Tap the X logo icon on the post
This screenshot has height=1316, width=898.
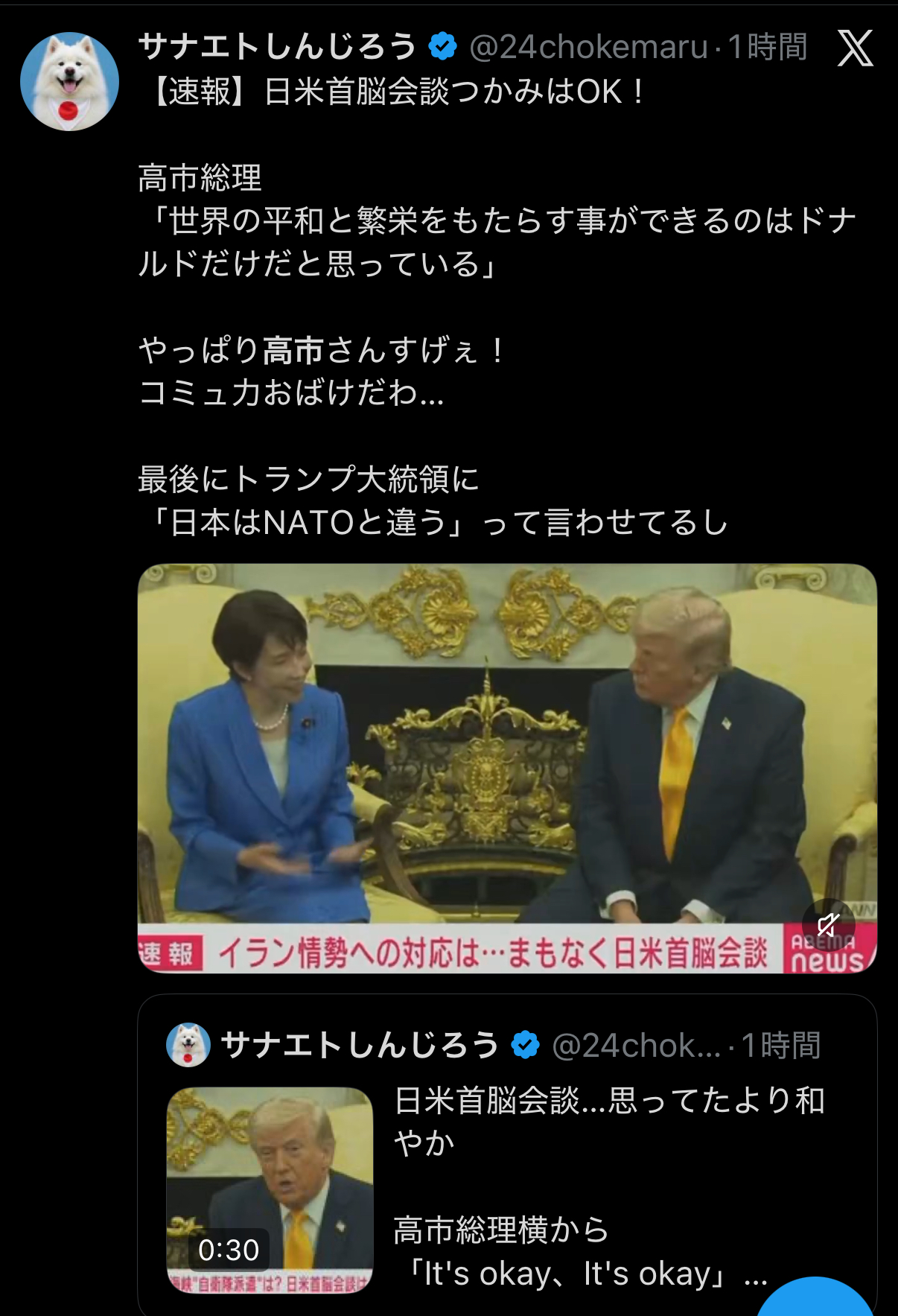(855, 48)
